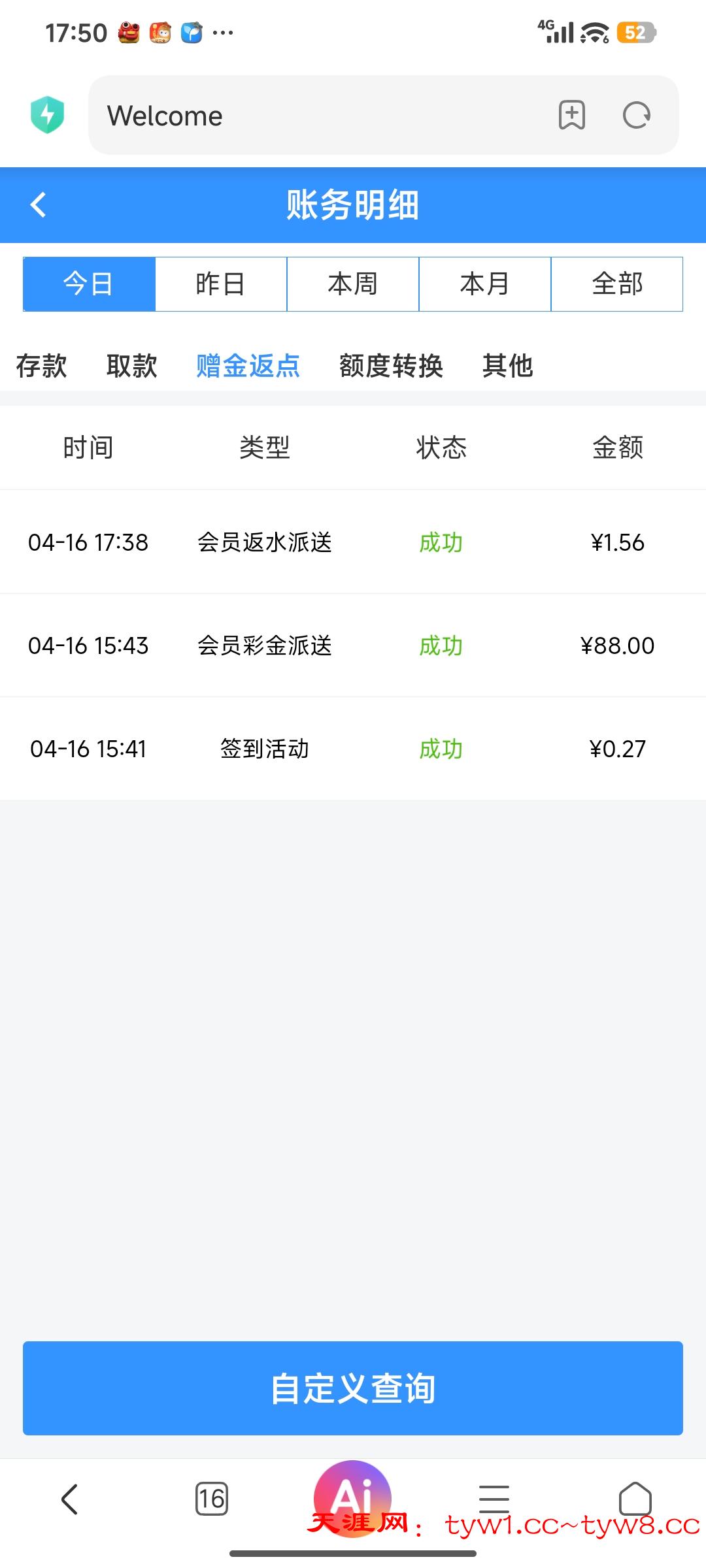Show records for 本月

pyautogui.click(x=485, y=284)
